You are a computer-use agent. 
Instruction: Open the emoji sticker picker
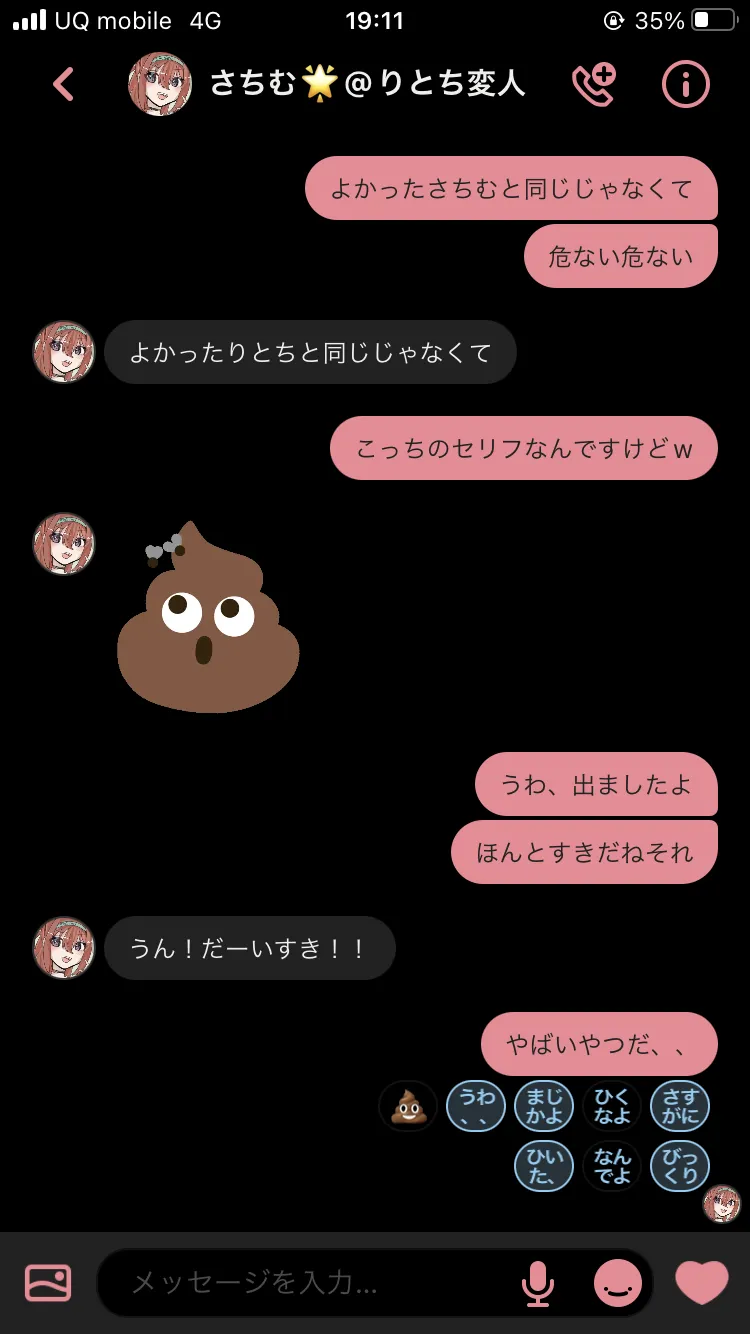click(618, 1283)
